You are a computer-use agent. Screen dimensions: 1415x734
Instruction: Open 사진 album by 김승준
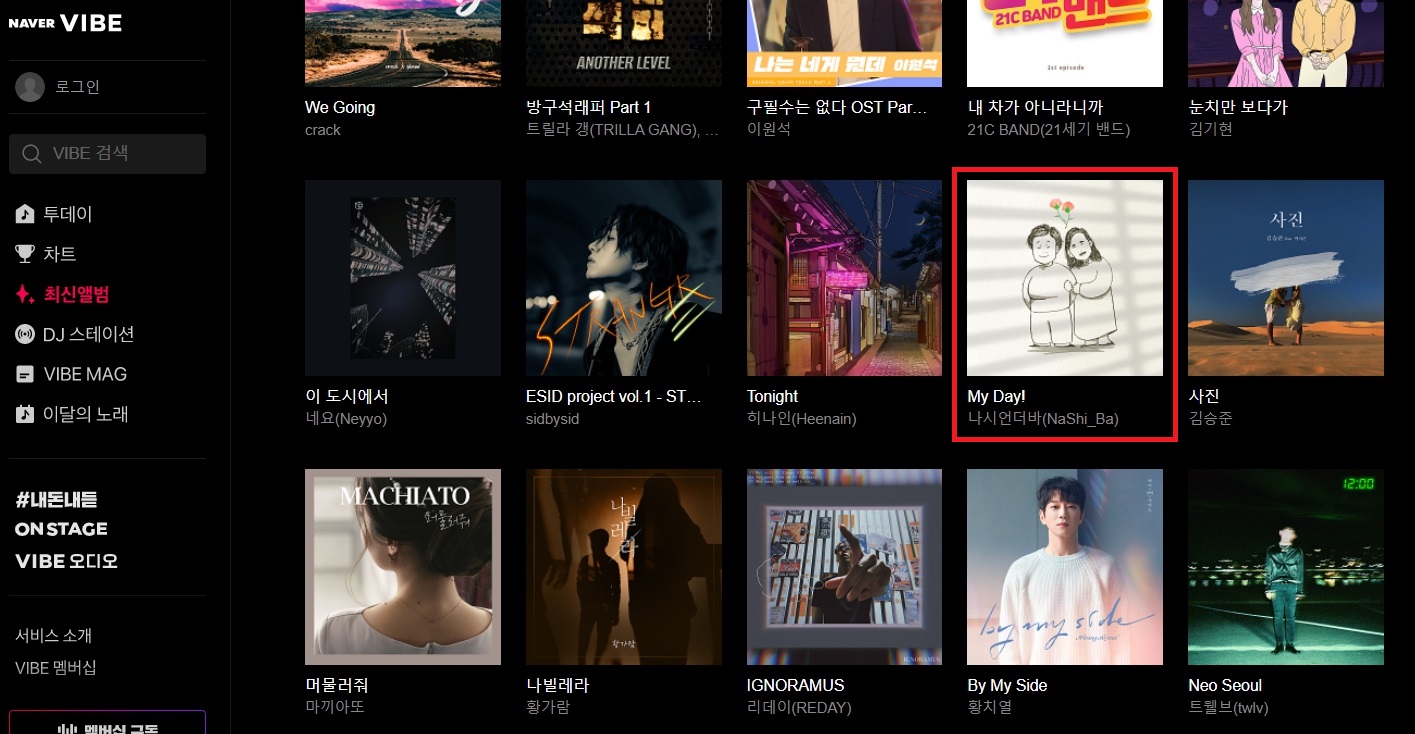click(x=1285, y=278)
